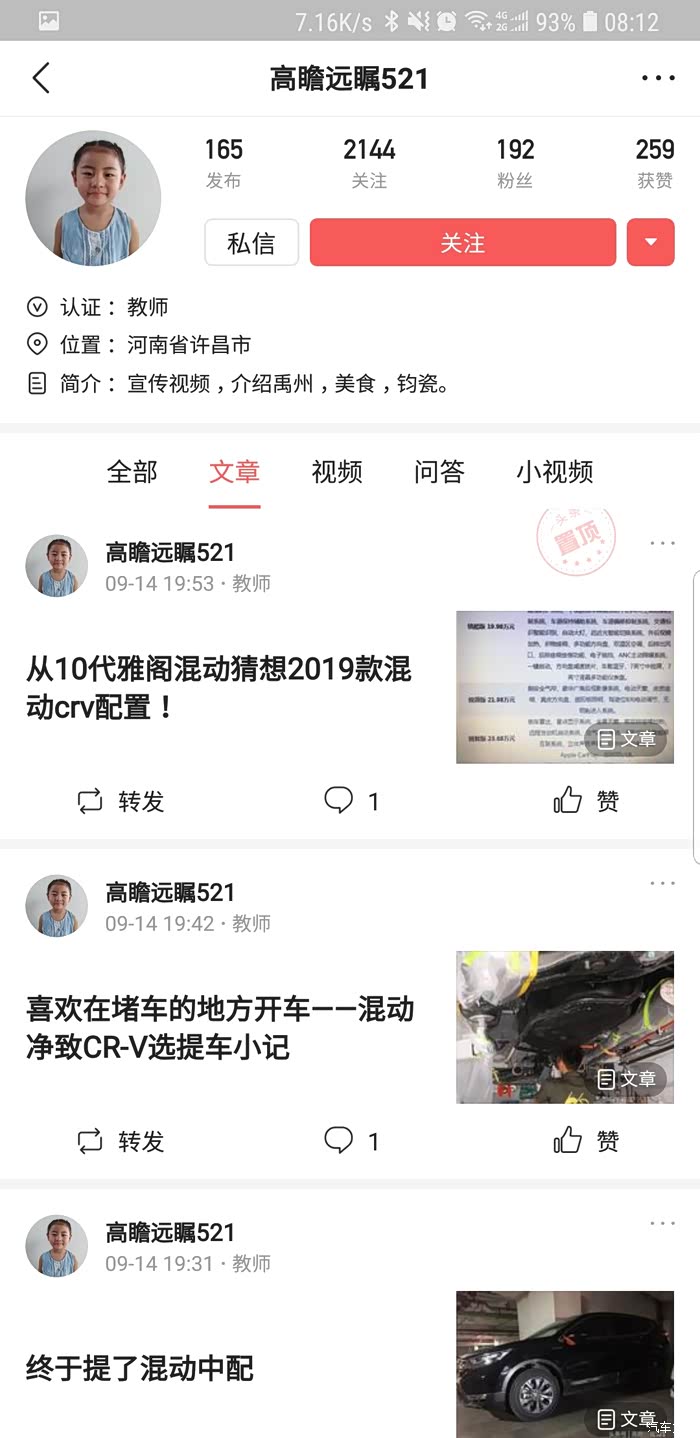Switch to the 视频 tab
The width and height of the screenshot is (700, 1438).
pos(336,472)
